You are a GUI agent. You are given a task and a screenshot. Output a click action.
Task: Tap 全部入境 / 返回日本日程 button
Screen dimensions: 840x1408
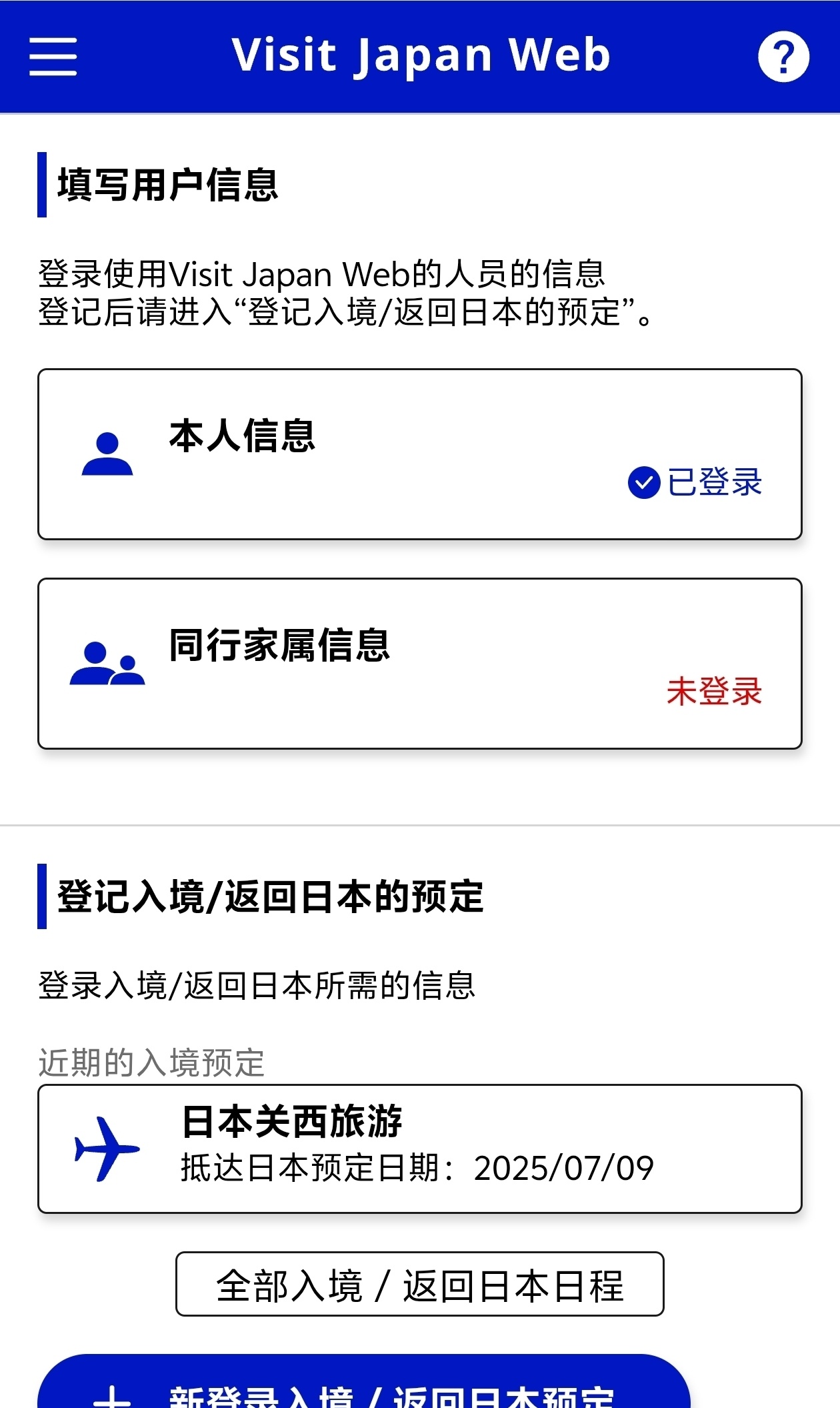420,1284
